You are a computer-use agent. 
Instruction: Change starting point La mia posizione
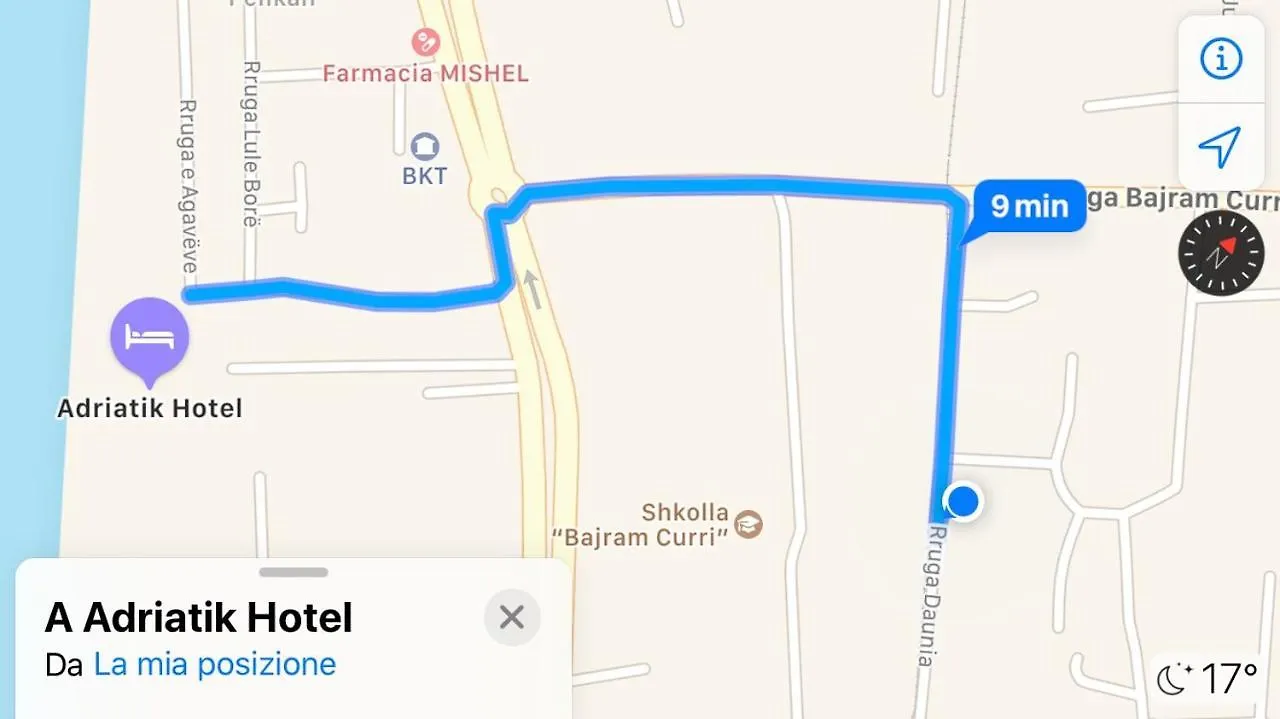click(215, 665)
